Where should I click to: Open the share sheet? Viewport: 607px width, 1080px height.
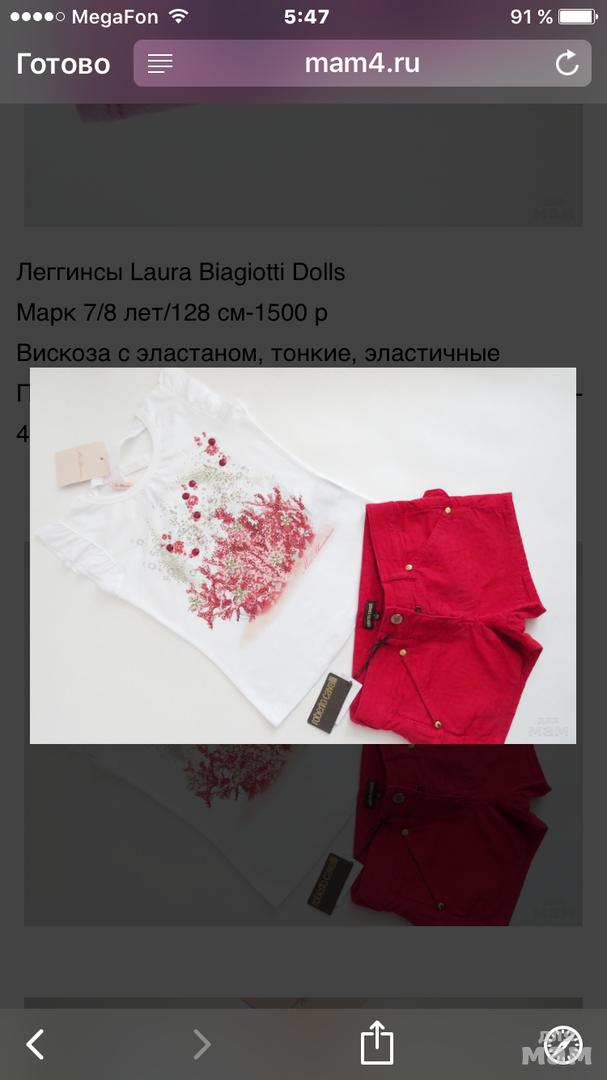[x=376, y=1044]
